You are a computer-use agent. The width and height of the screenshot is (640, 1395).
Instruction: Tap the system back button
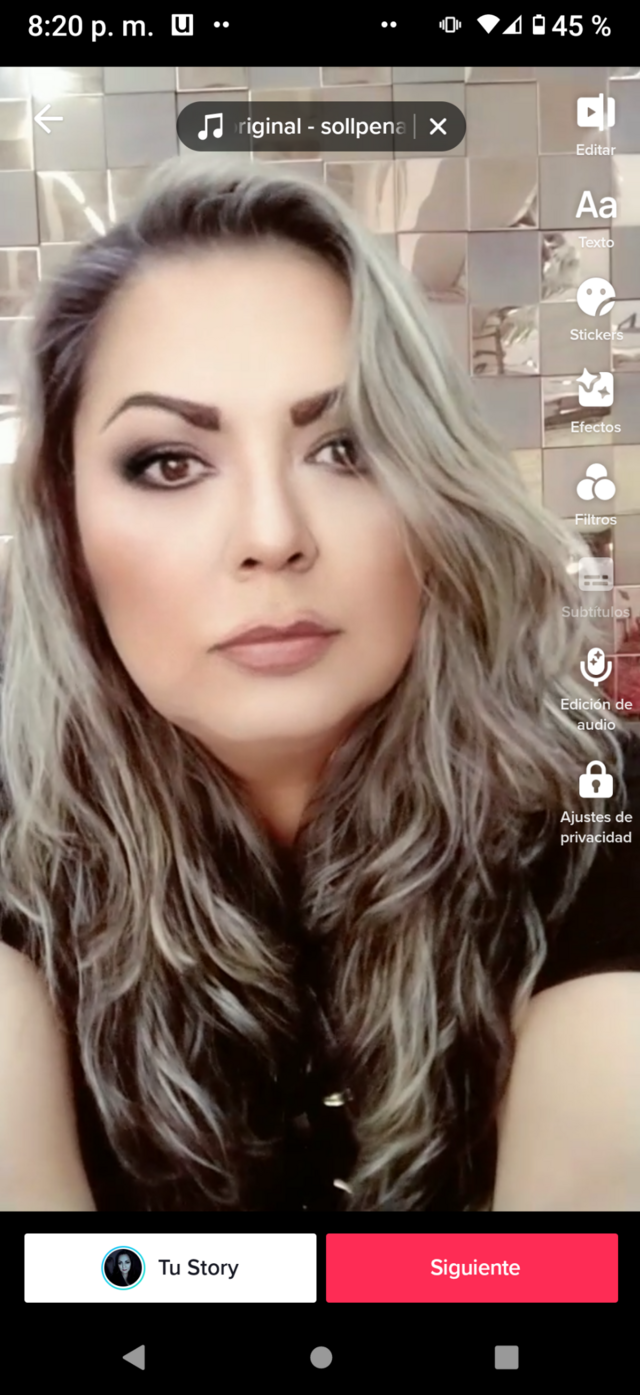[x=134, y=1356]
